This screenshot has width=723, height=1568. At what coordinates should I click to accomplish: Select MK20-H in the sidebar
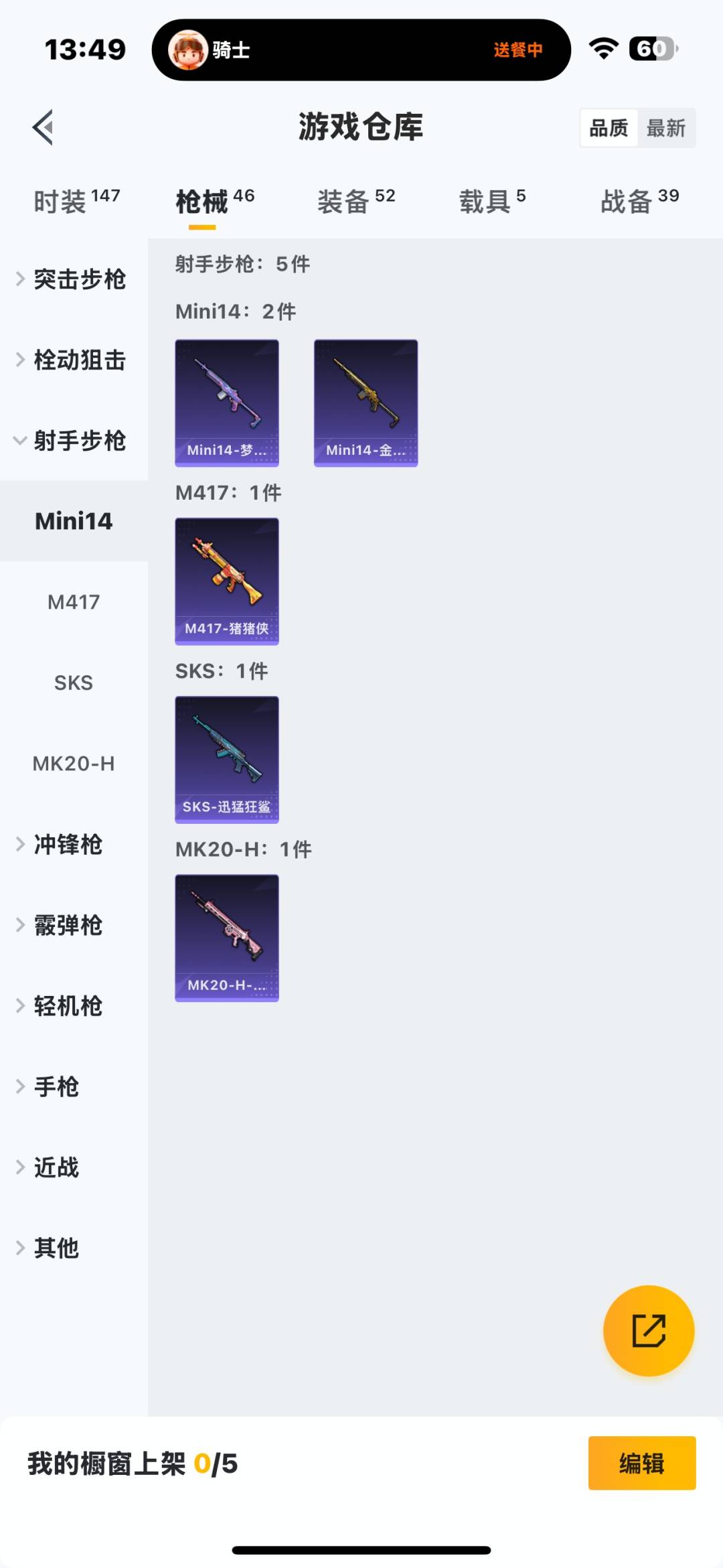74,763
